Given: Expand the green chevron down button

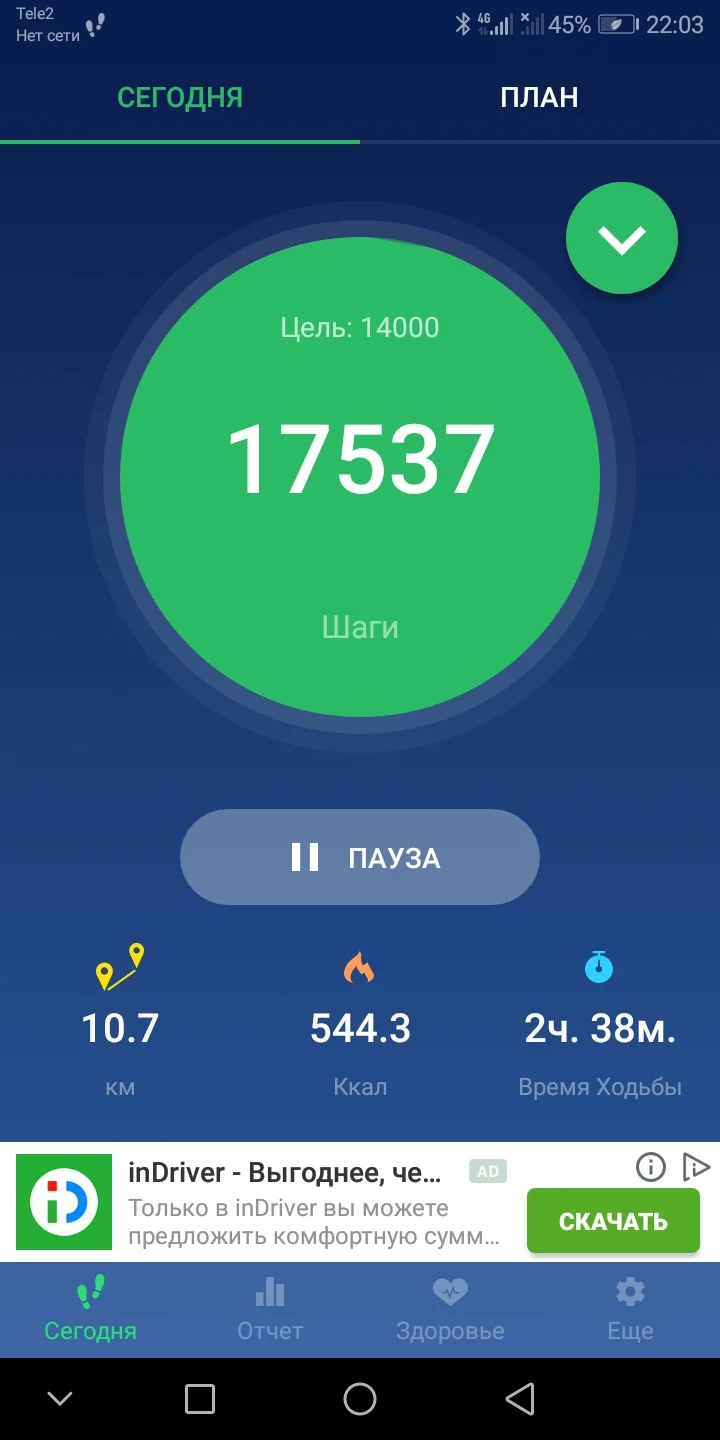Looking at the screenshot, I should click(x=622, y=239).
